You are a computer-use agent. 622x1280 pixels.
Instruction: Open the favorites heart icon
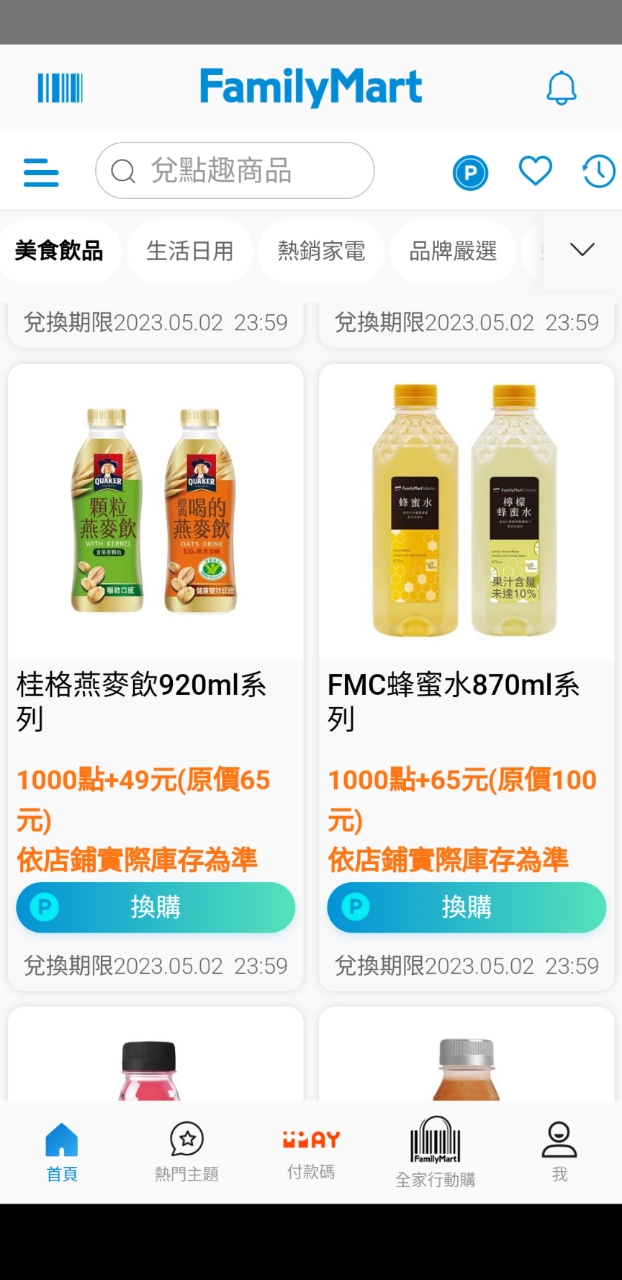click(535, 171)
